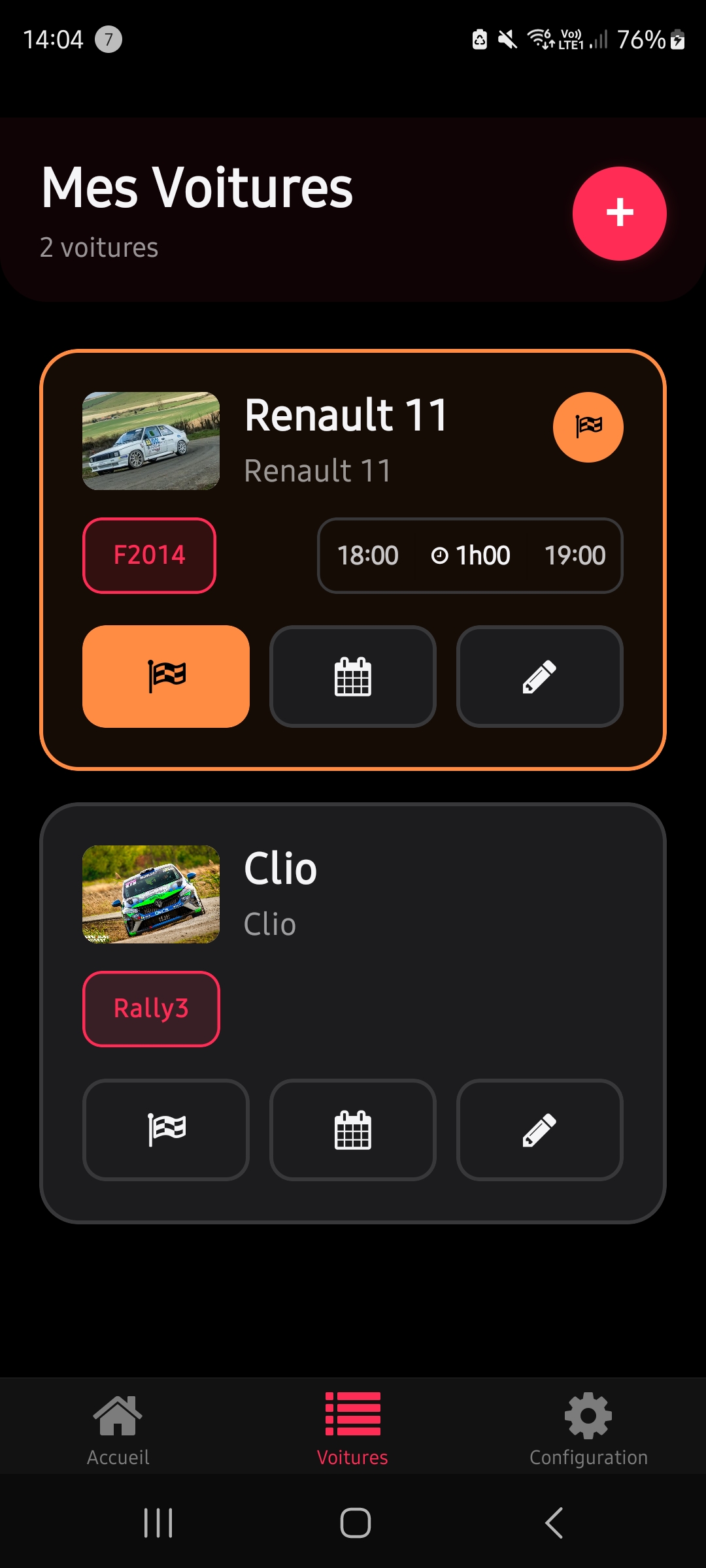The width and height of the screenshot is (706, 1568).
Task: Toggle the F2014 class badge
Action: coord(148,555)
